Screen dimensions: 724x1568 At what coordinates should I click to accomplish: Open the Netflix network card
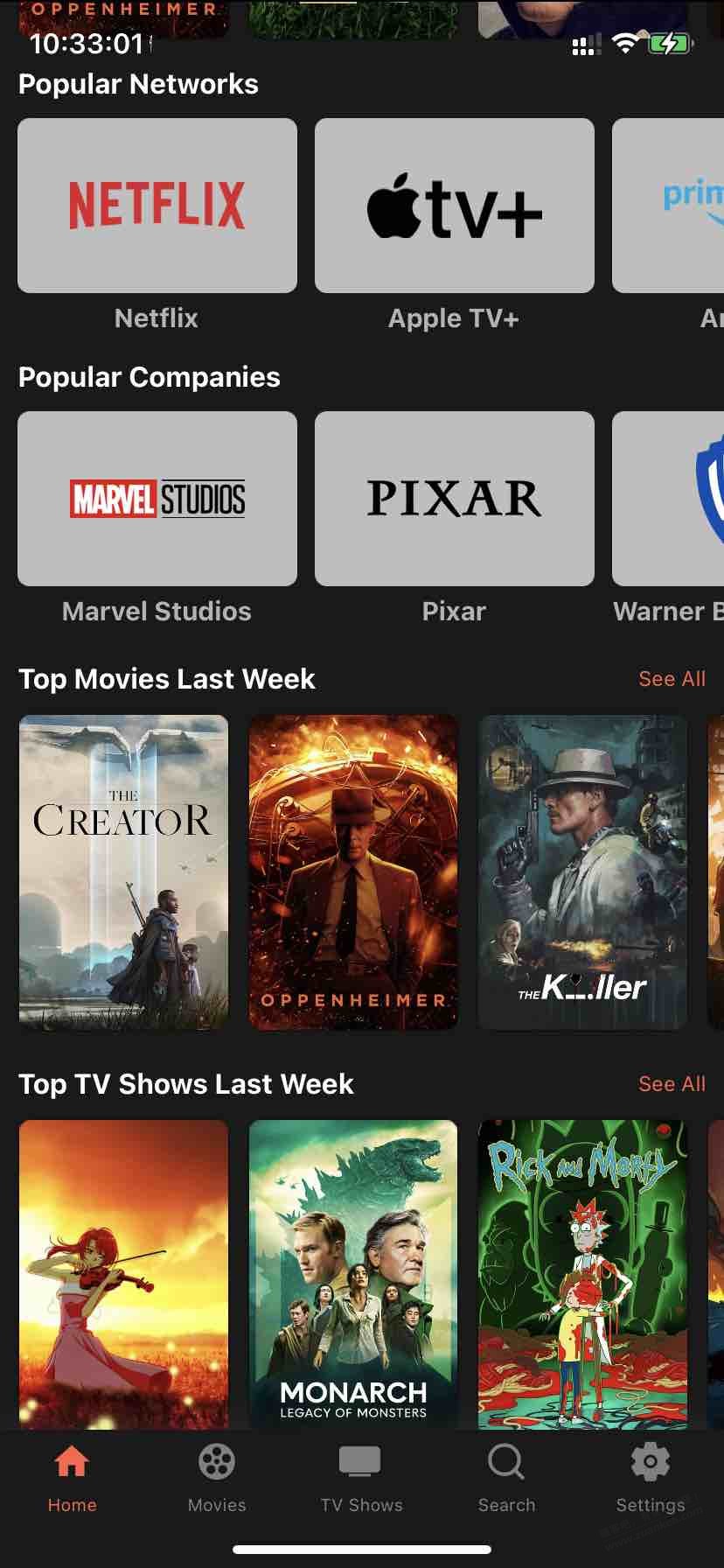tap(157, 206)
